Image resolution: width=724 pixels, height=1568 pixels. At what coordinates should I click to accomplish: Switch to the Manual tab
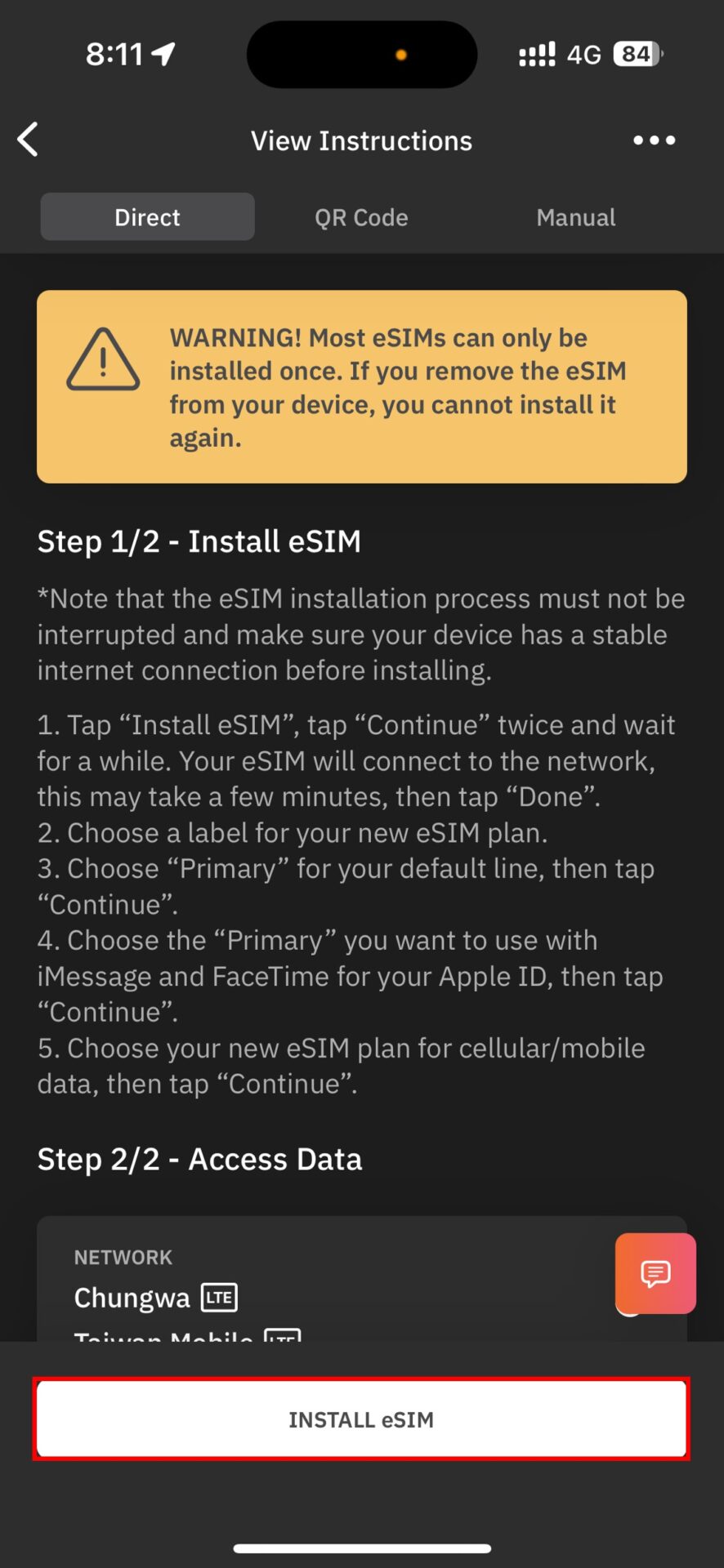point(576,217)
